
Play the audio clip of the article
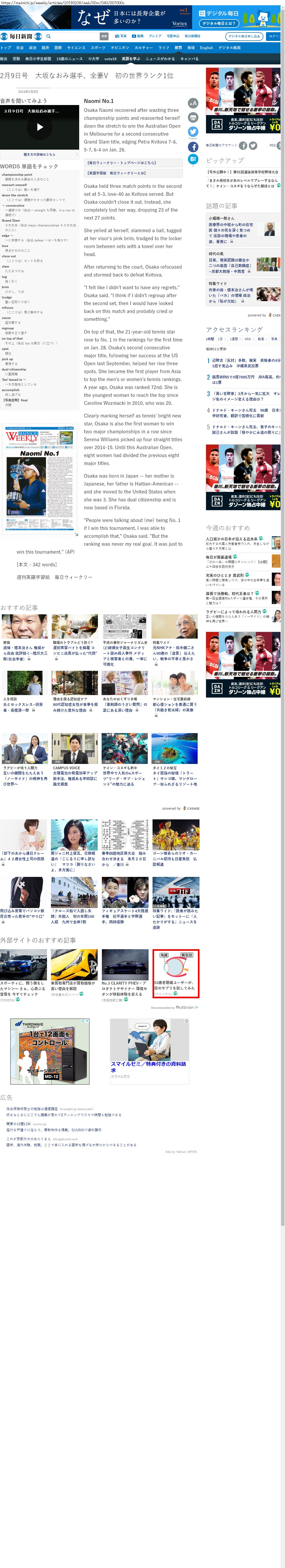40,127
